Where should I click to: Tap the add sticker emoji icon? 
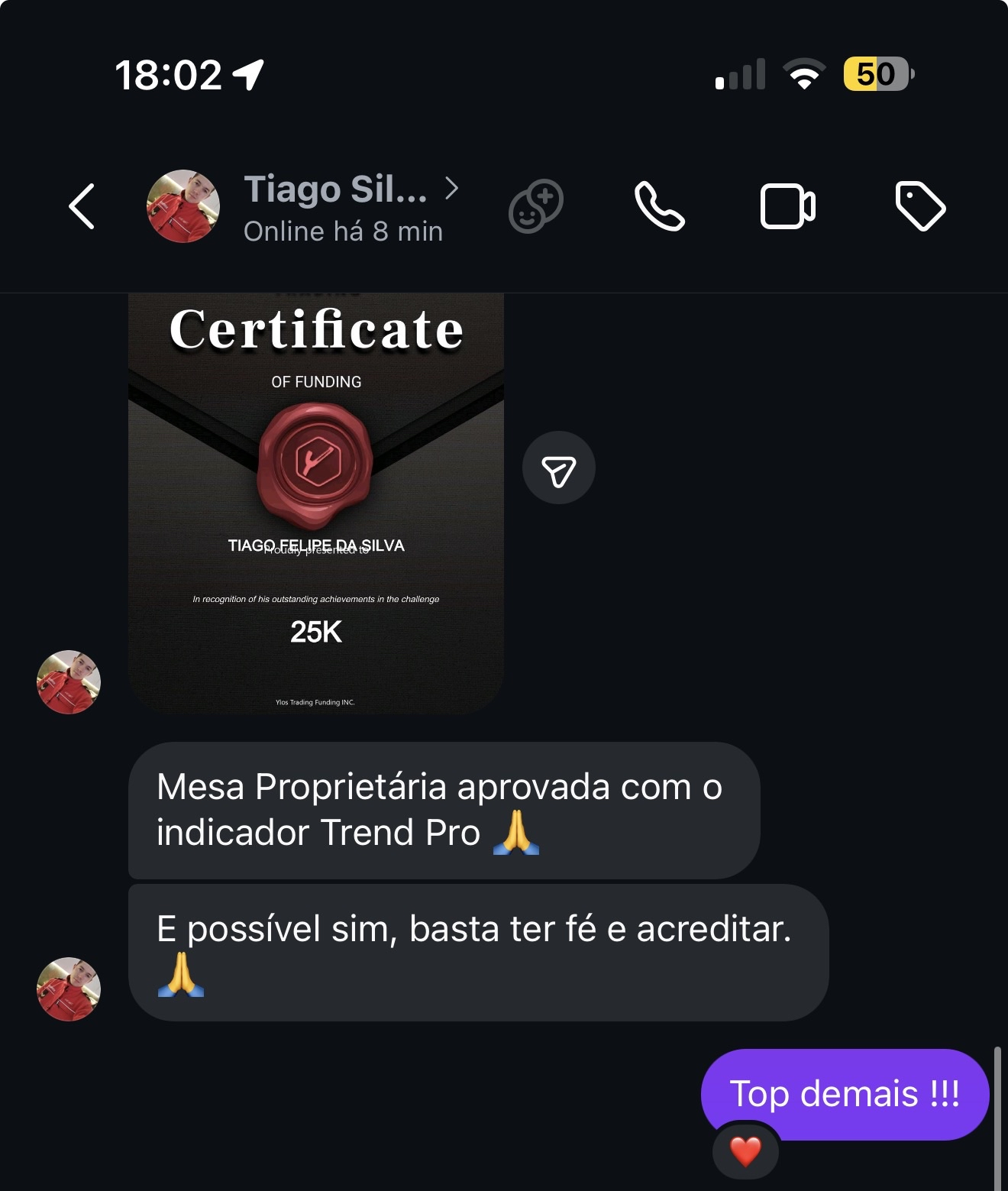click(x=536, y=206)
